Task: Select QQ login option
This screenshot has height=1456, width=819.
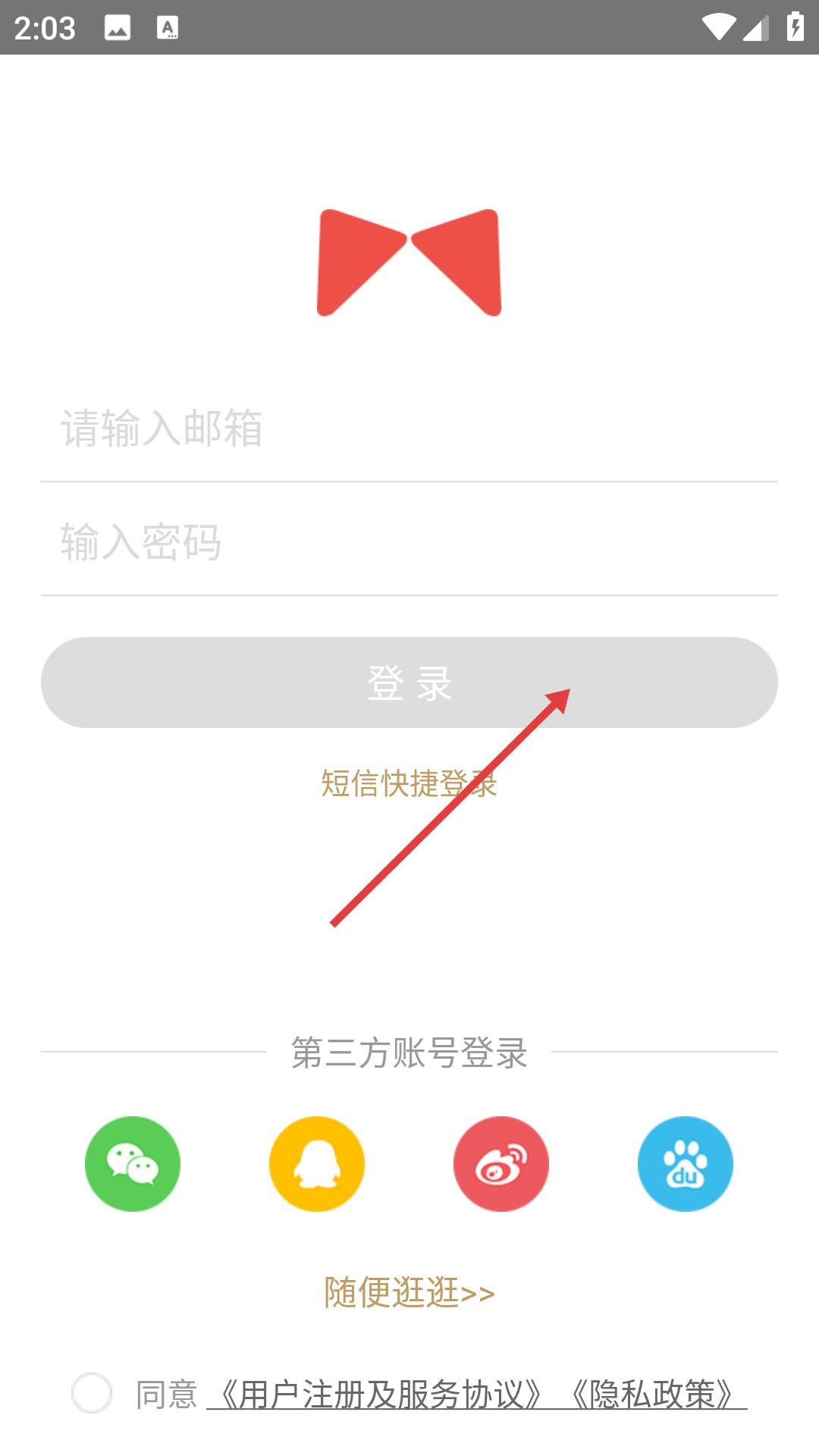Action: coord(316,1164)
